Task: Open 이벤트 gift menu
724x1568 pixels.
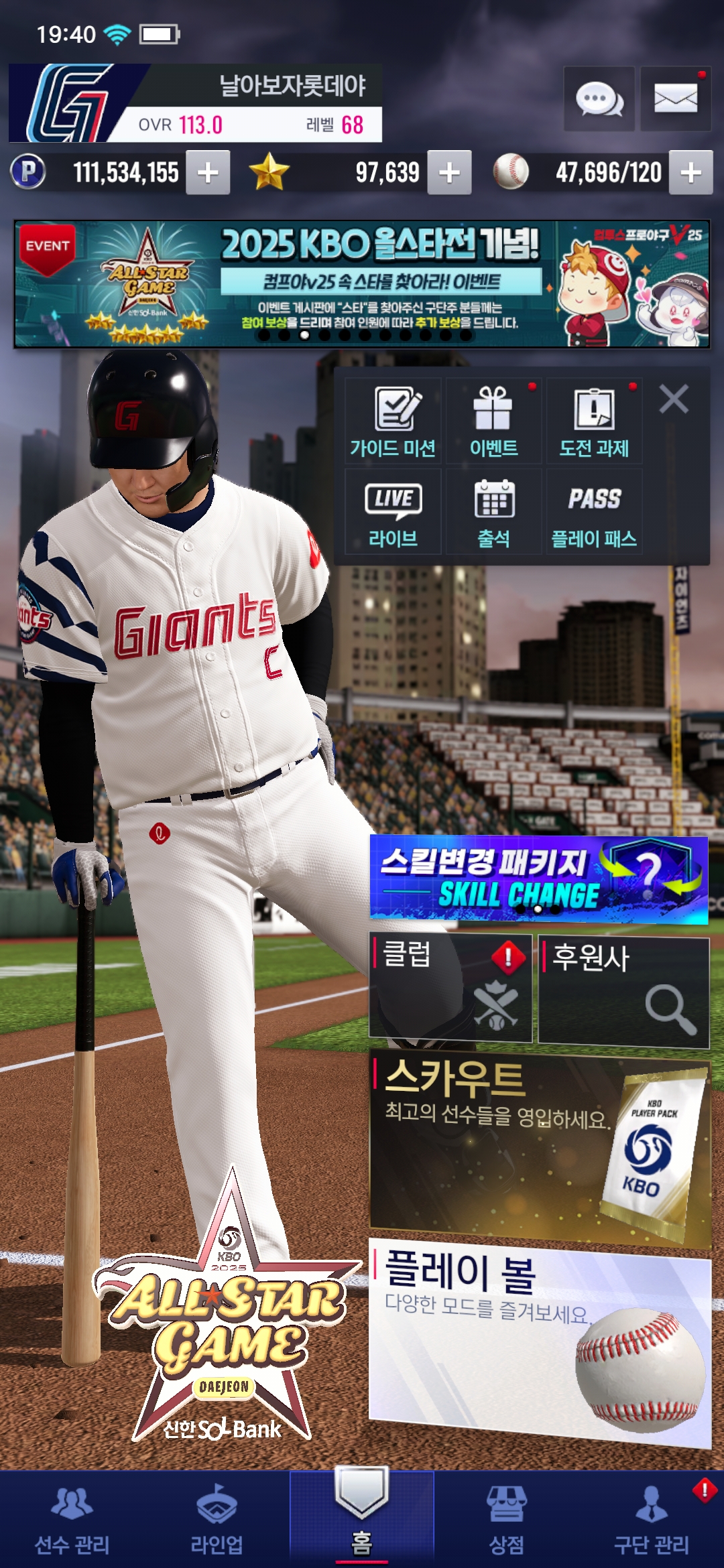Action: (x=493, y=421)
